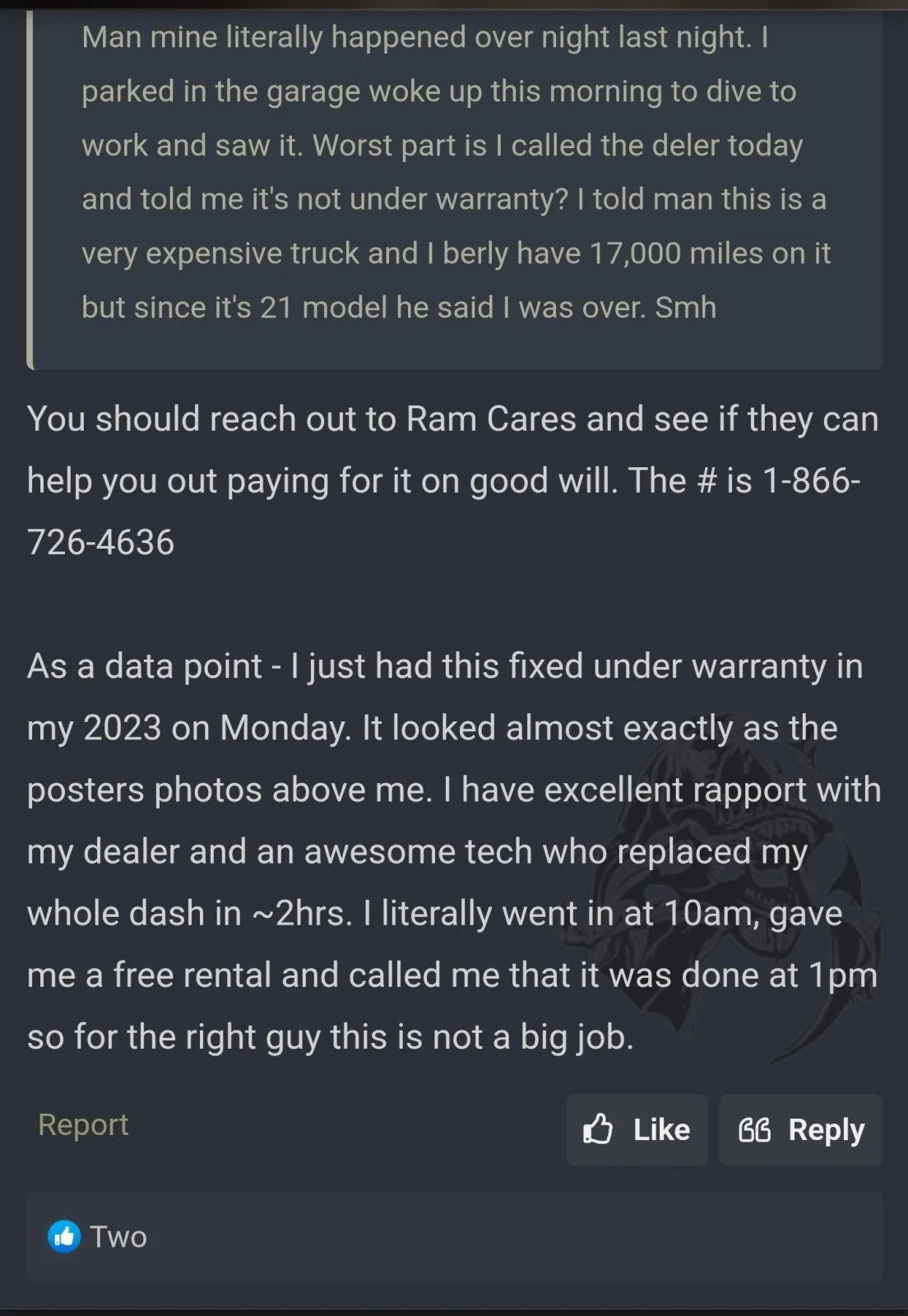Reply to this forum post
Viewport: 908px width, 1316px height.
coord(801,1129)
